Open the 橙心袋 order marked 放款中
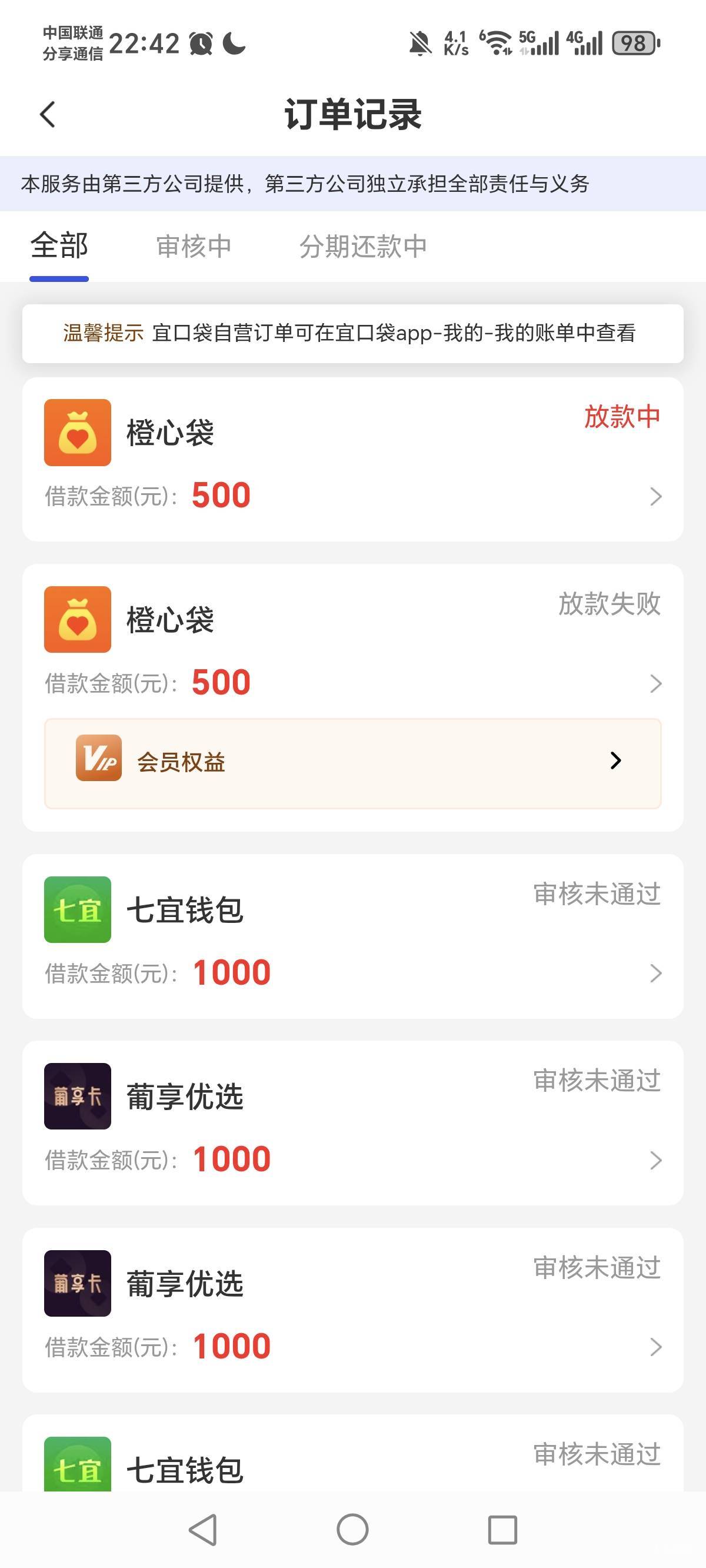The width and height of the screenshot is (706, 1568). tap(353, 460)
